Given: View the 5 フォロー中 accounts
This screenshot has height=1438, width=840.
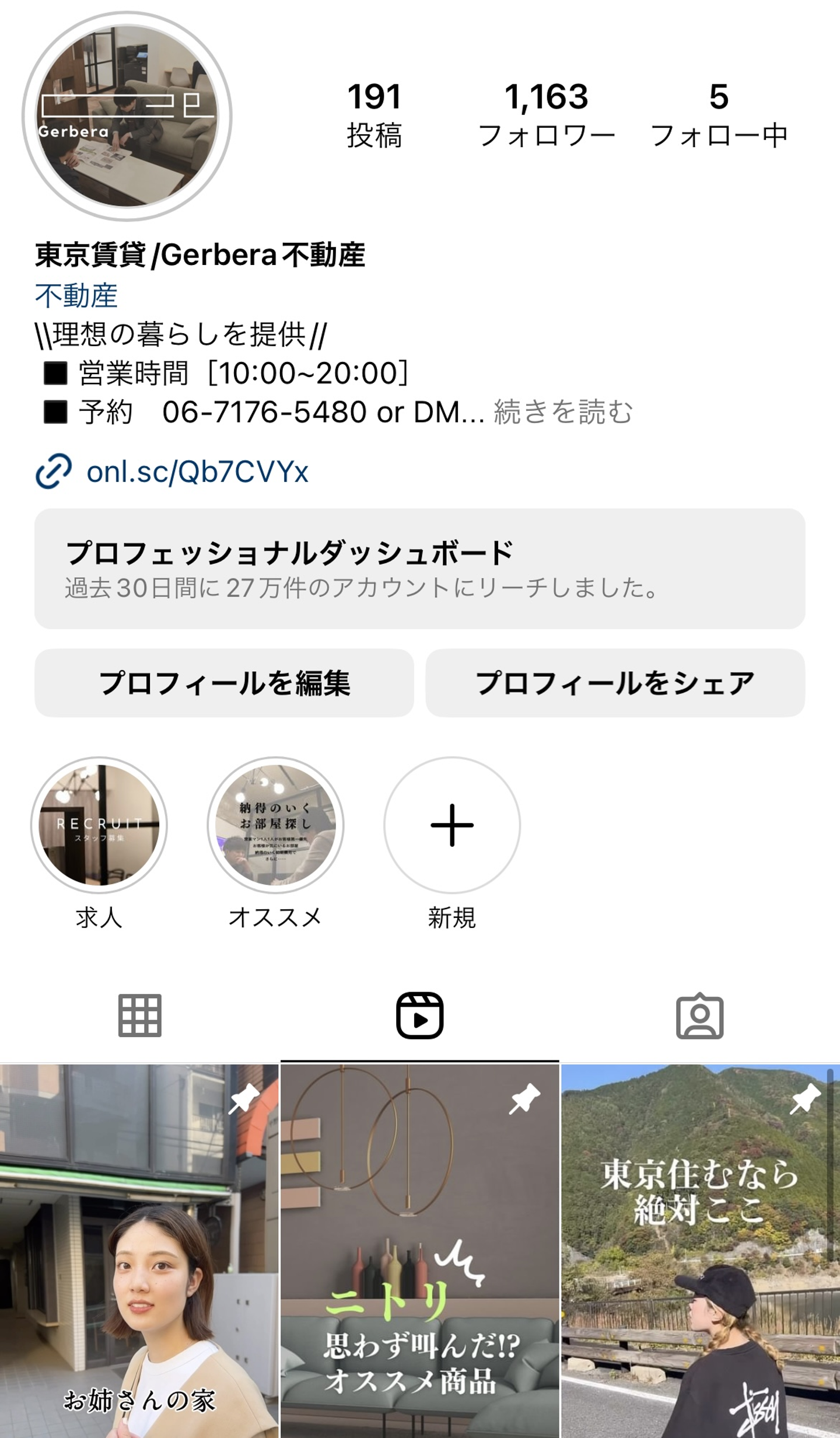Looking at the screenshot, I should pyautogui.click(x=719, y=115).
